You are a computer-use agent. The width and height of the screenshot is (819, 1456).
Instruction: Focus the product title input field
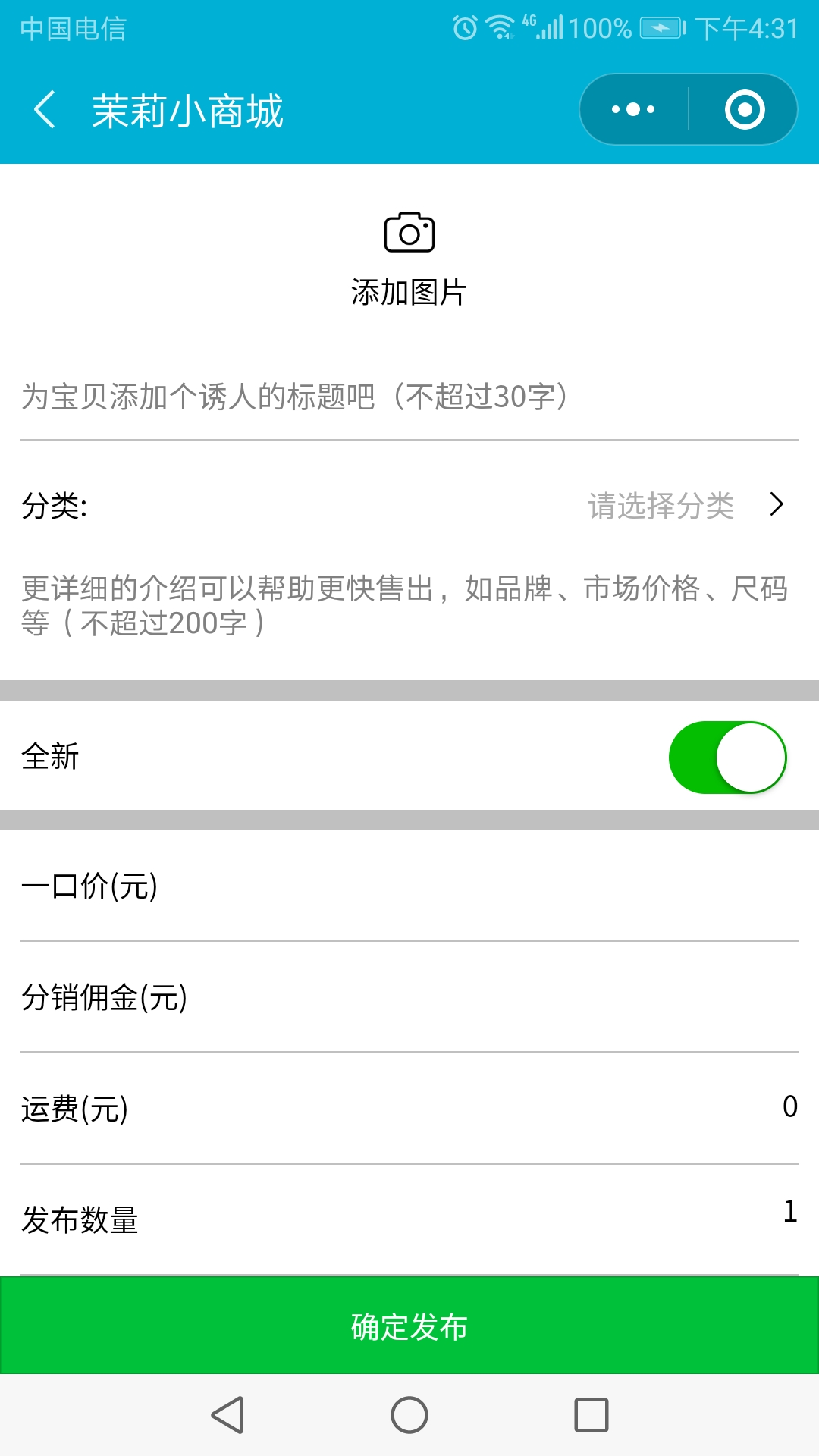point(409,397)
